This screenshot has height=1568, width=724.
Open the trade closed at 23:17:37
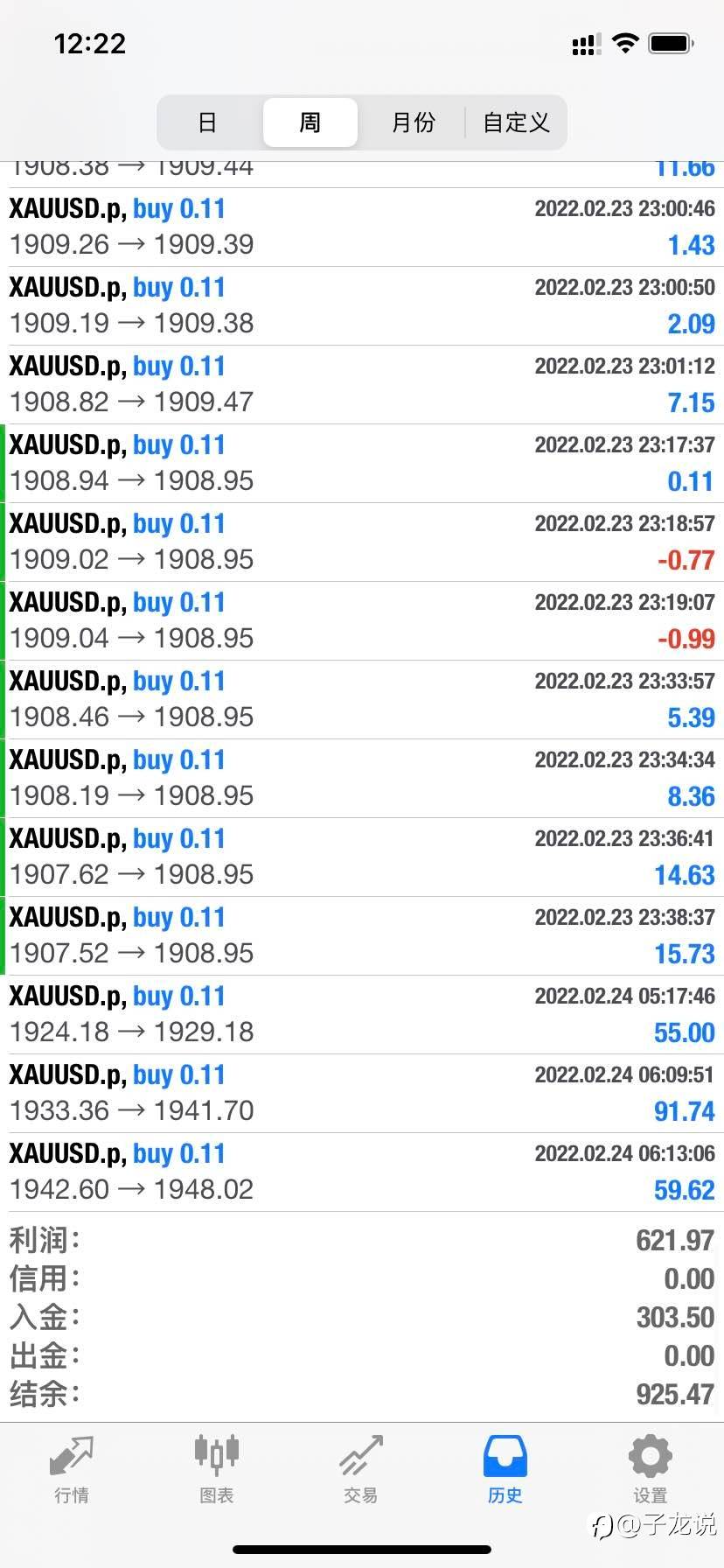pyautogui.click(x=362, y=464)
